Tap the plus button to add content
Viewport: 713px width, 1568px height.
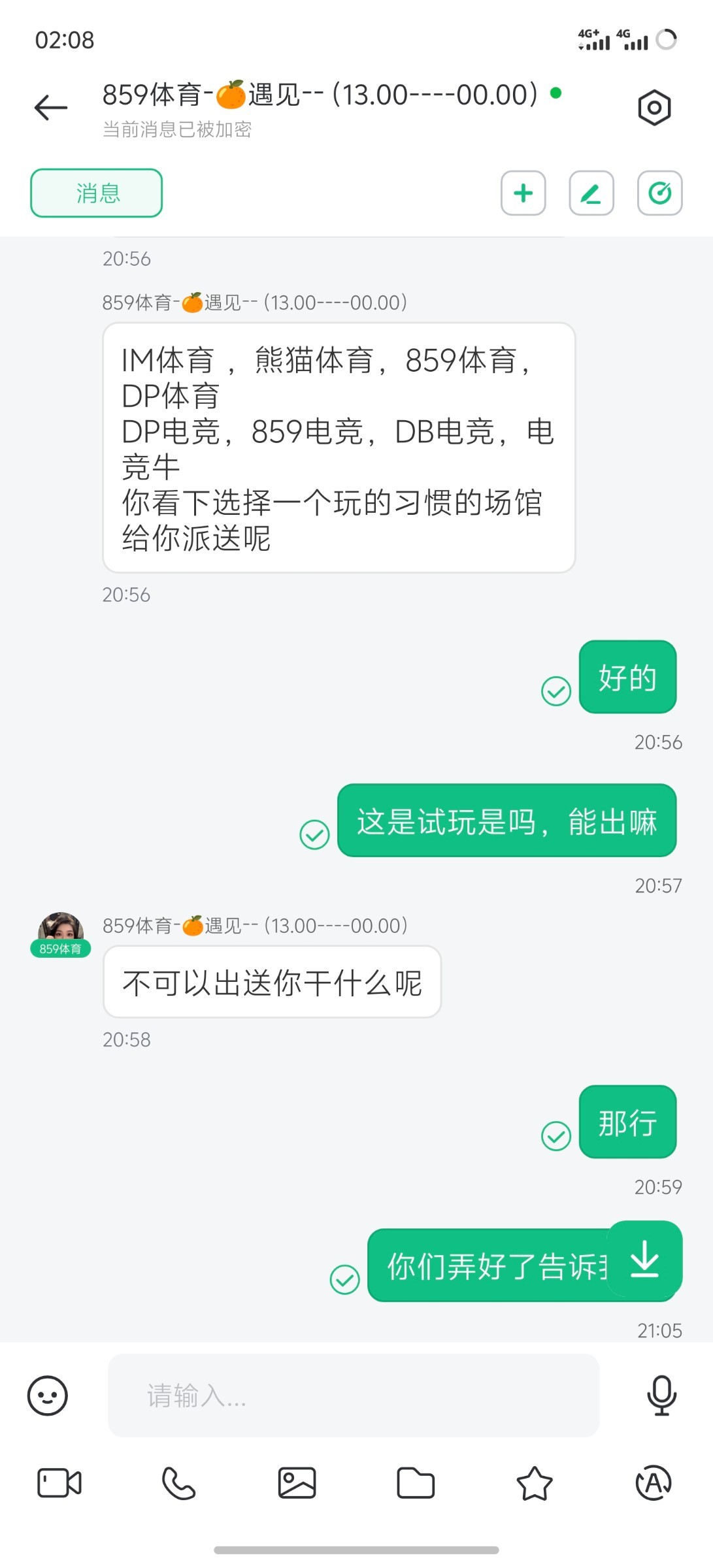click(522, 193)
